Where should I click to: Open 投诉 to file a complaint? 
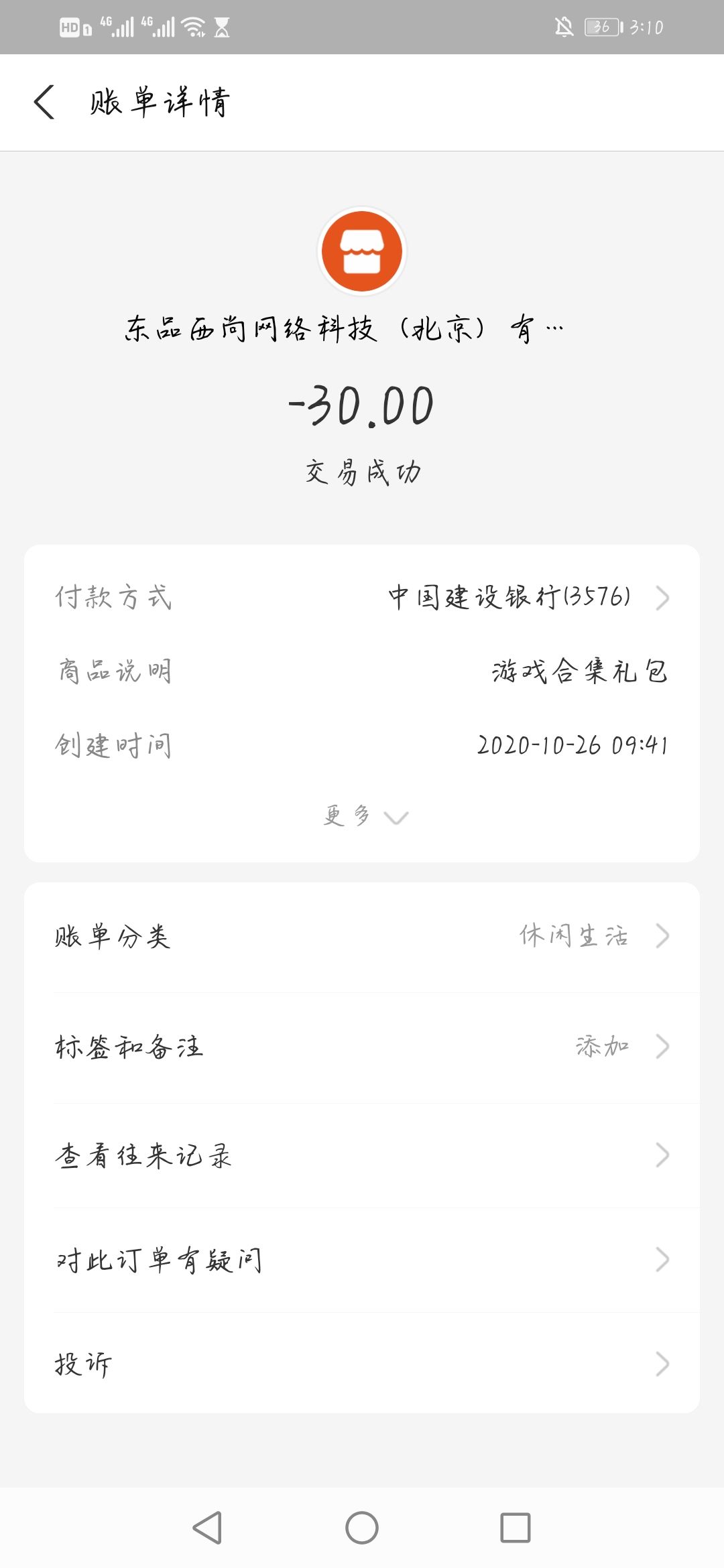pyautogui.click(x=362, y=1364)
